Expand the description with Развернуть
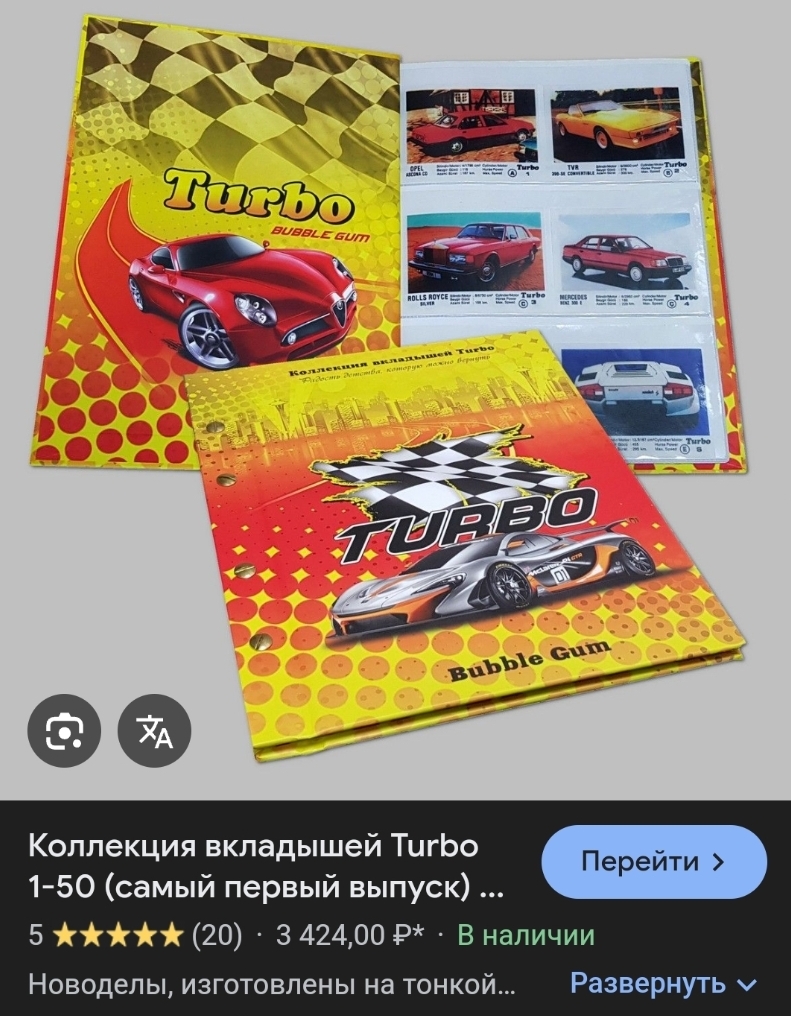The image size is (791, 1016). [663, 984]
